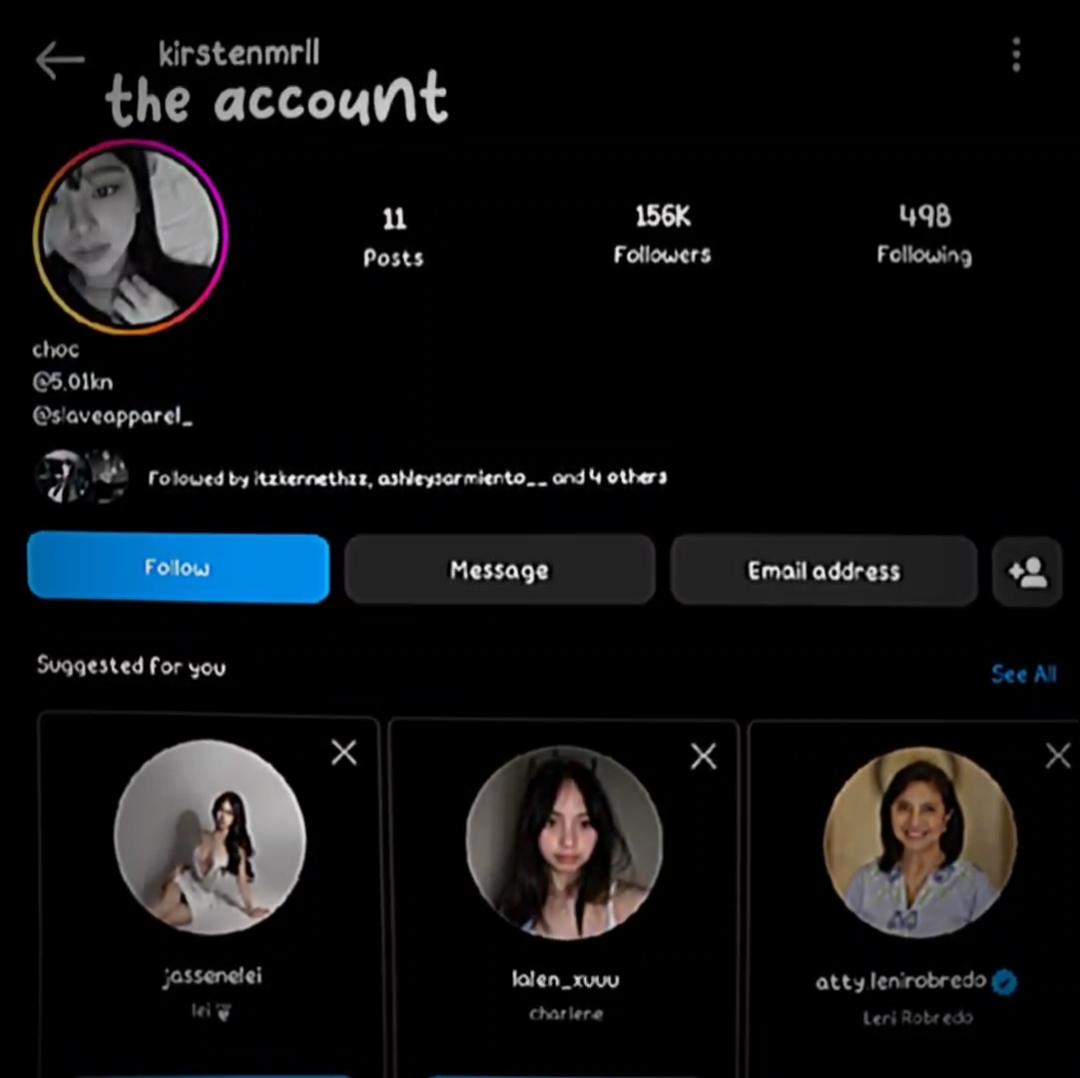
Task: Go back using the arrow
Action: point(59,61)
